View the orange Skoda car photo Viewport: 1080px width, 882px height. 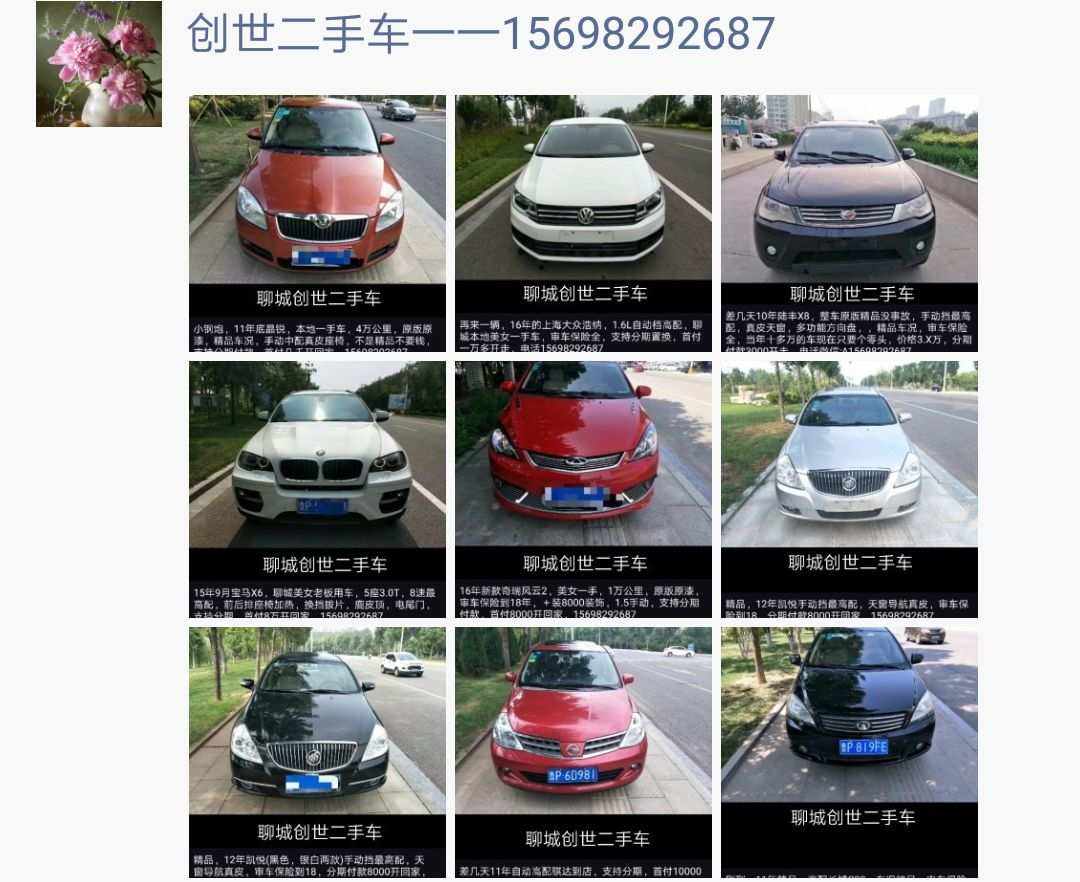[x=317, y=223]
